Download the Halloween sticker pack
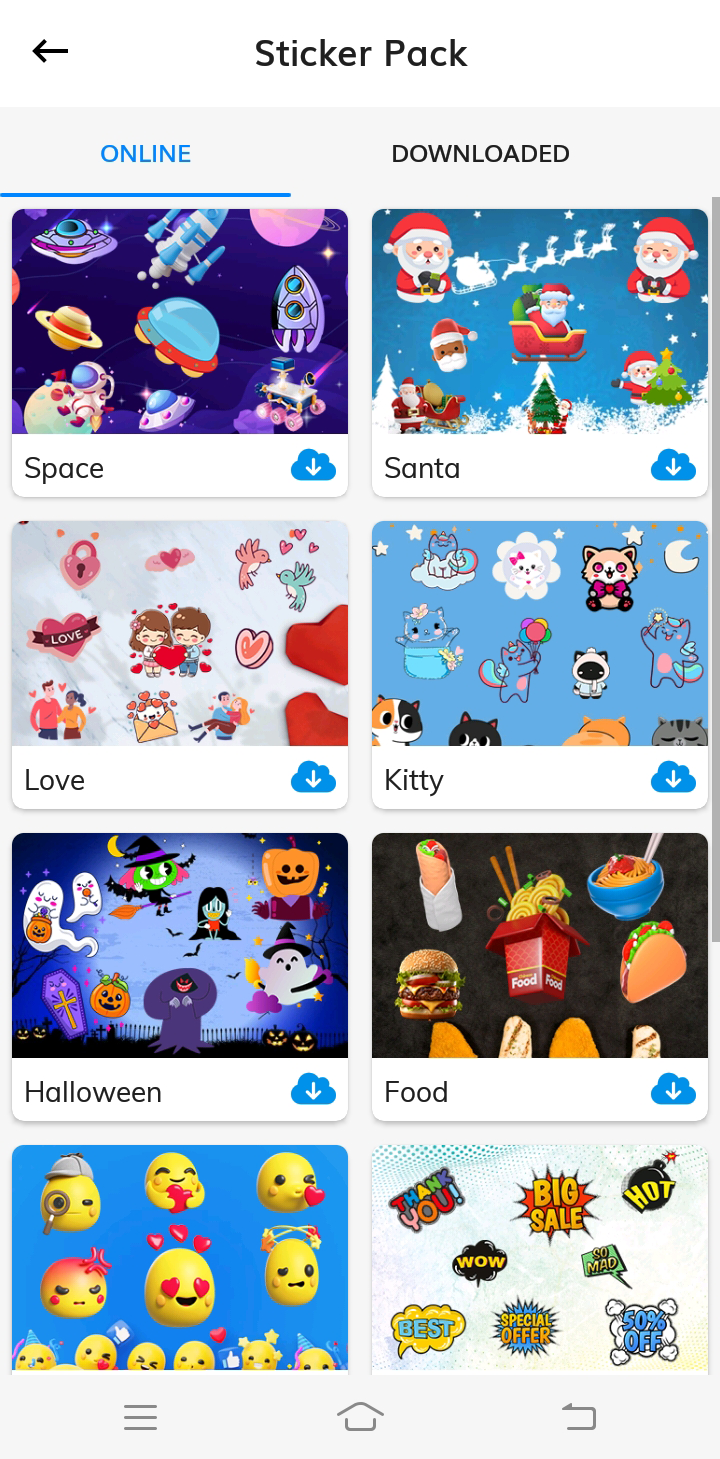 [313, 1090]
